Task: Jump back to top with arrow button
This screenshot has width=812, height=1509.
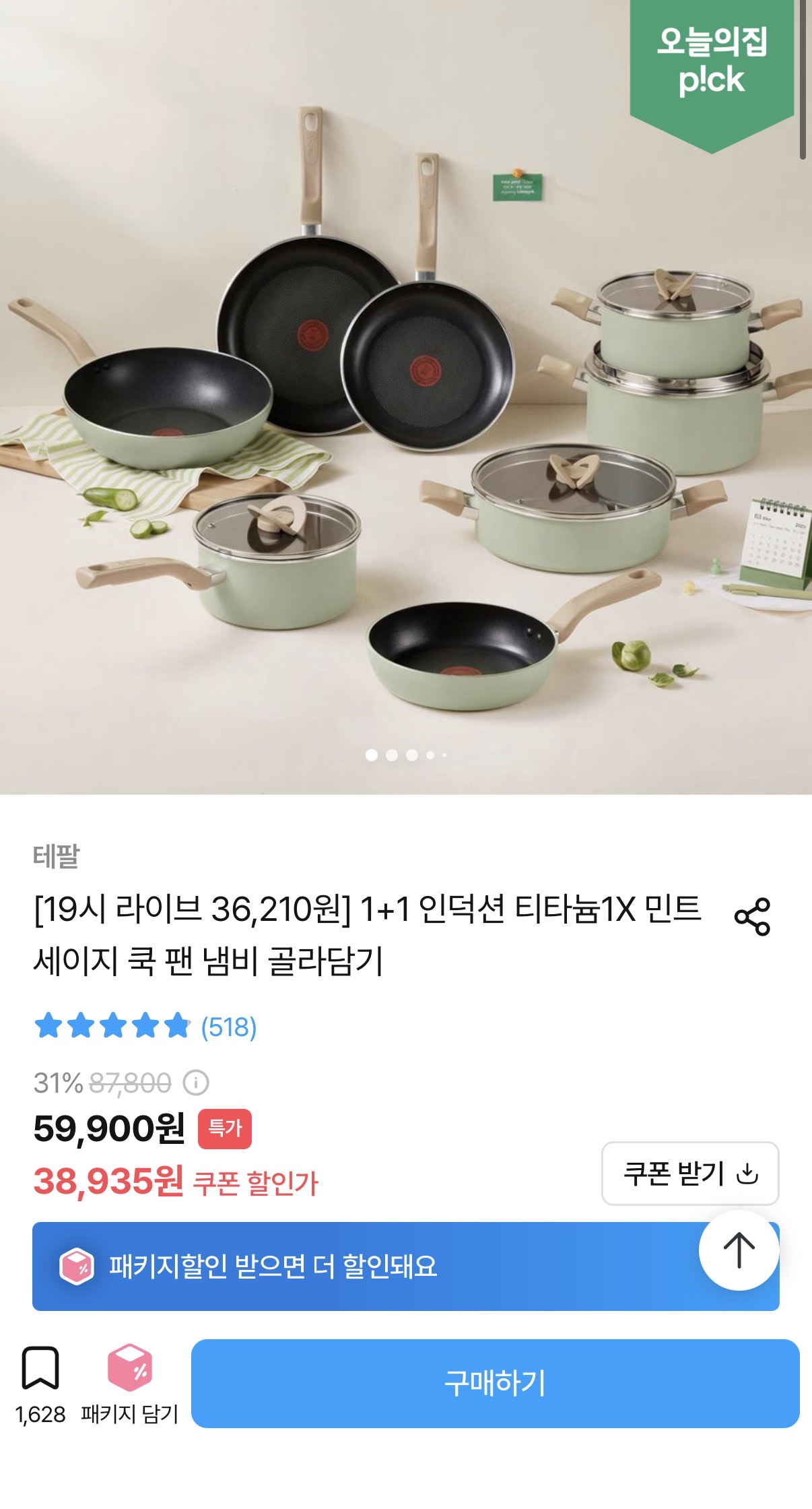Action: pyautogui.click(x=739, y=1250)
